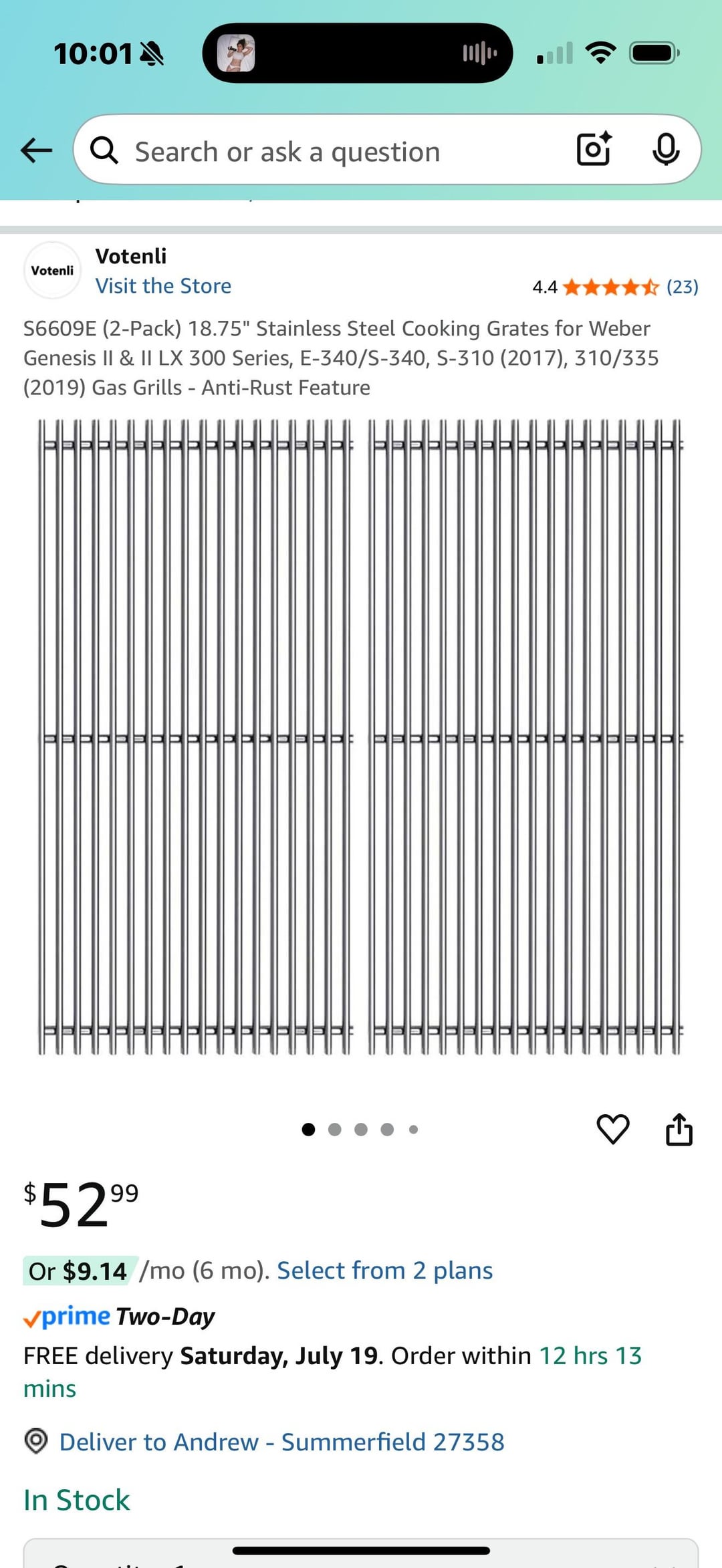The height and width of the screenshot is (1568, 722).
Task: Open the cooking grates product image
Action: click(361, 735)
